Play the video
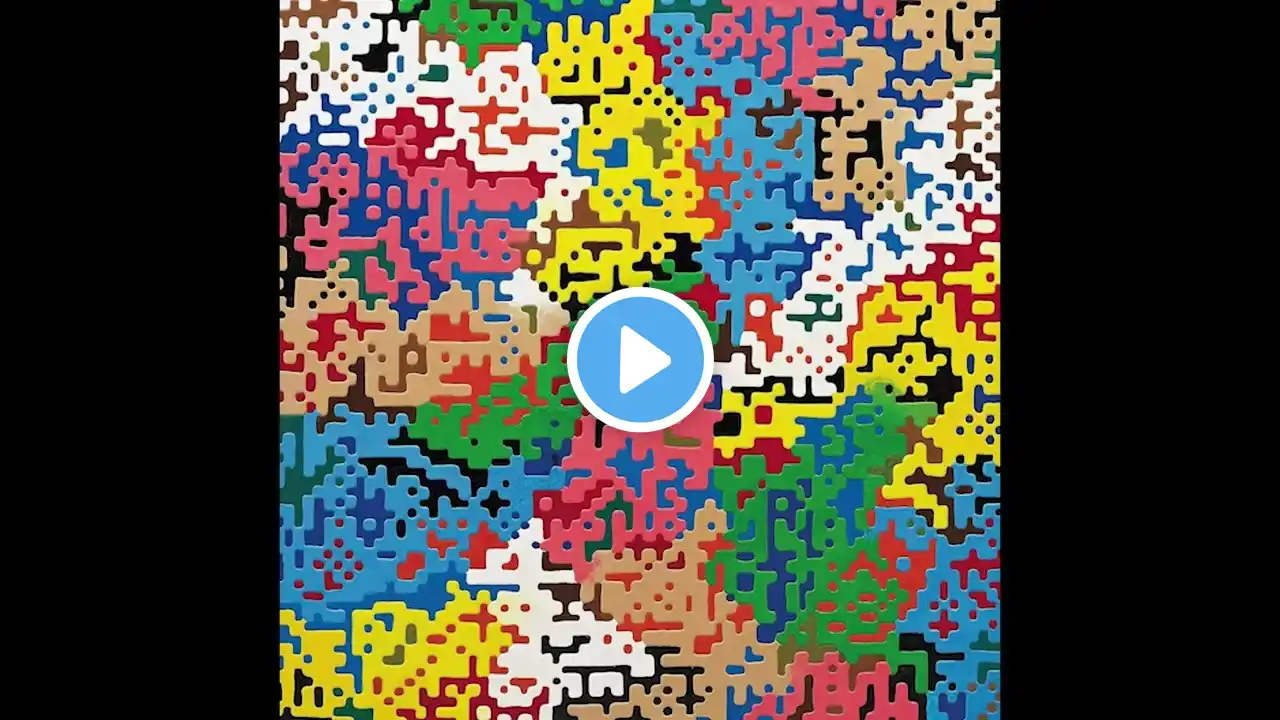The height and width of the screenshot is (720, 1280). point(640,360)
